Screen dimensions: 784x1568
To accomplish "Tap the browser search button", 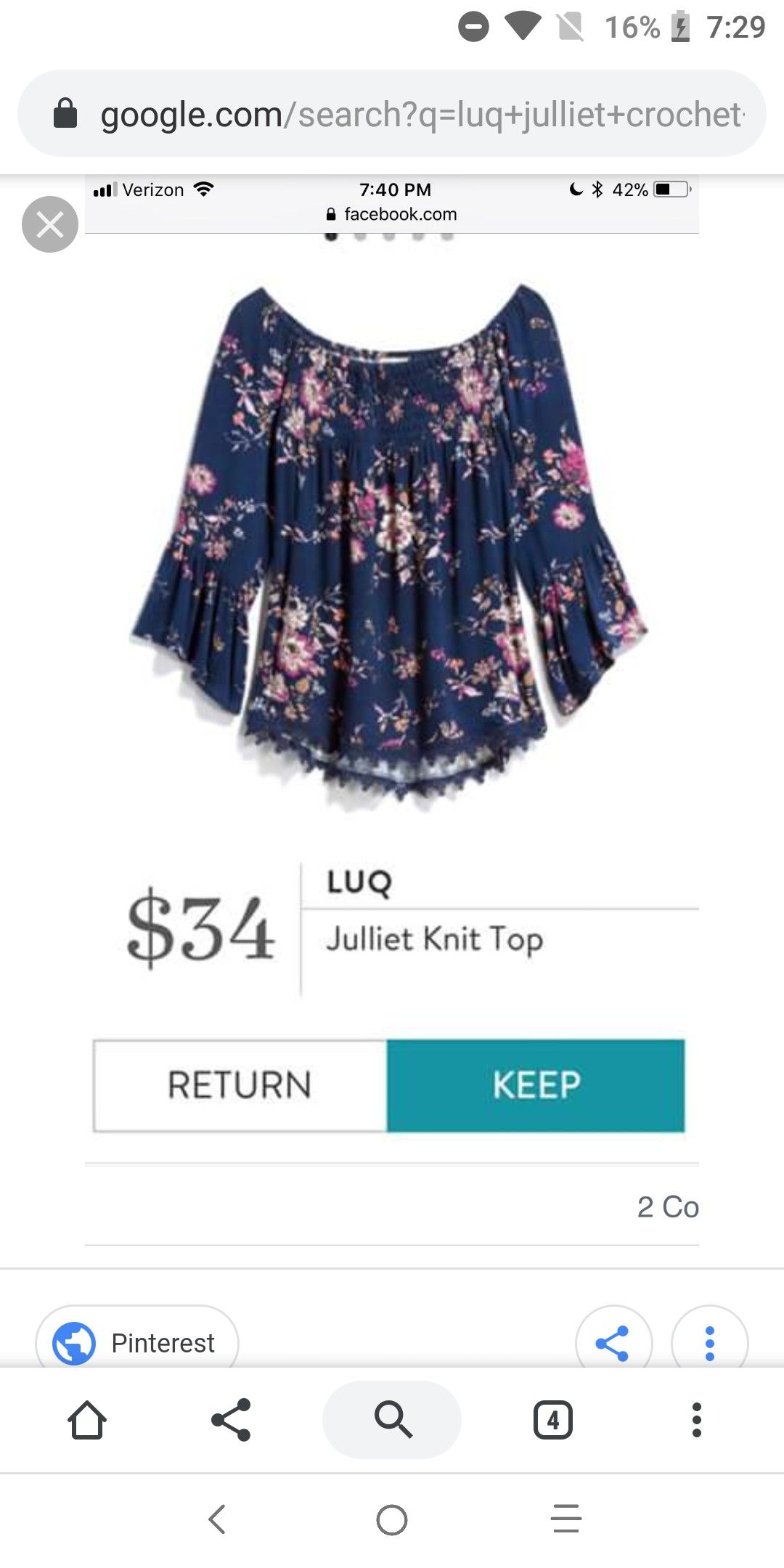I will click(392, 1419).
